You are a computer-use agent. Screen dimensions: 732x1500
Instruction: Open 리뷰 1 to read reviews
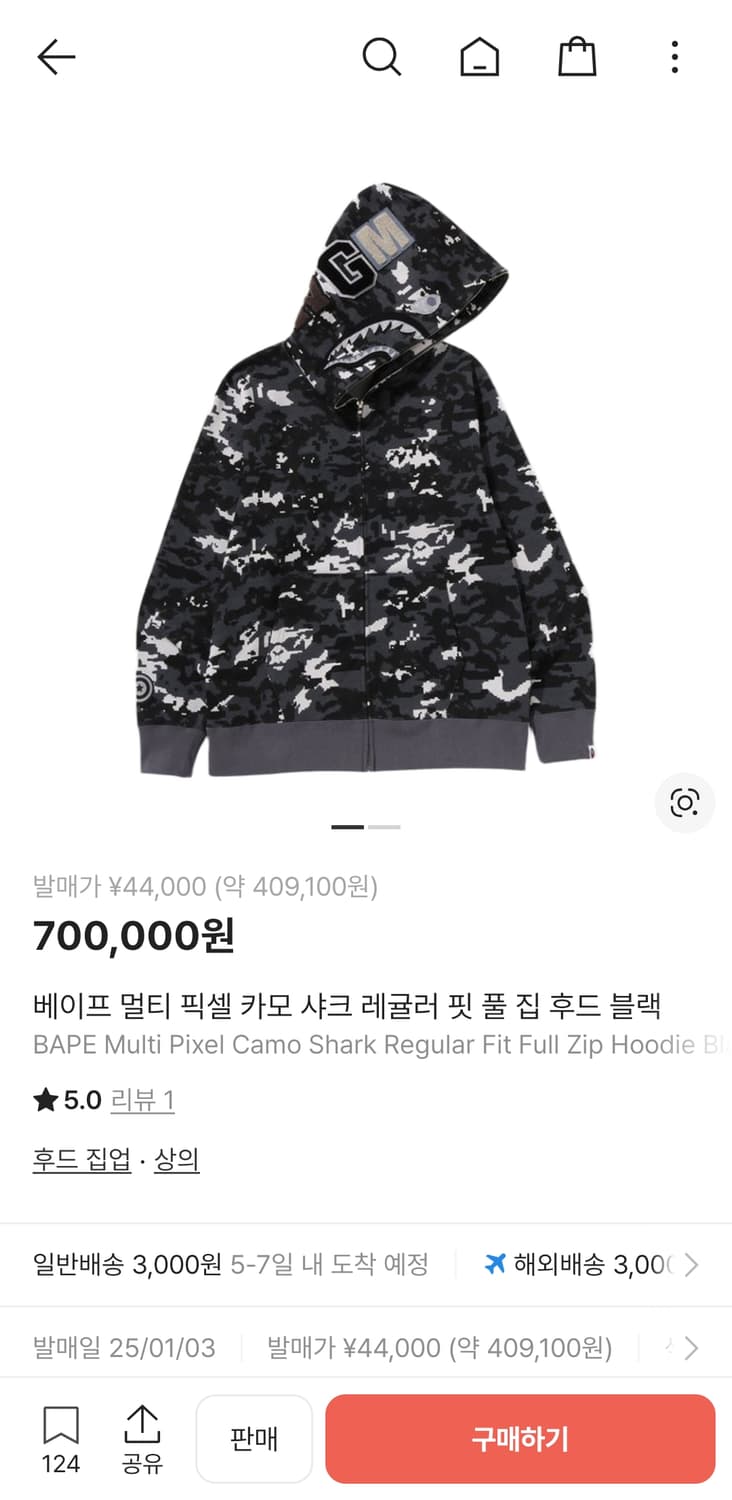pos(143,1099)
